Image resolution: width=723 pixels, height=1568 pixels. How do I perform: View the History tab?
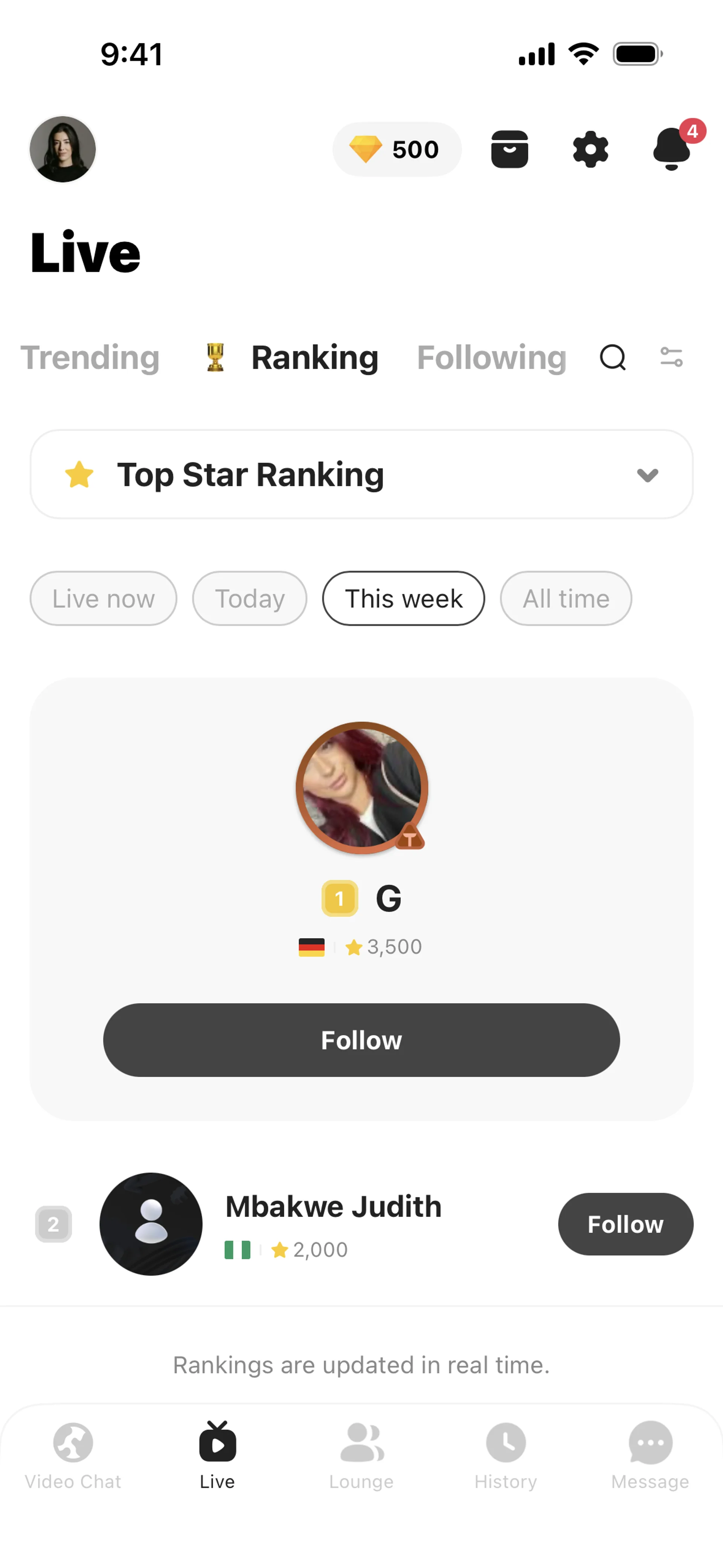coord(506,1454)
